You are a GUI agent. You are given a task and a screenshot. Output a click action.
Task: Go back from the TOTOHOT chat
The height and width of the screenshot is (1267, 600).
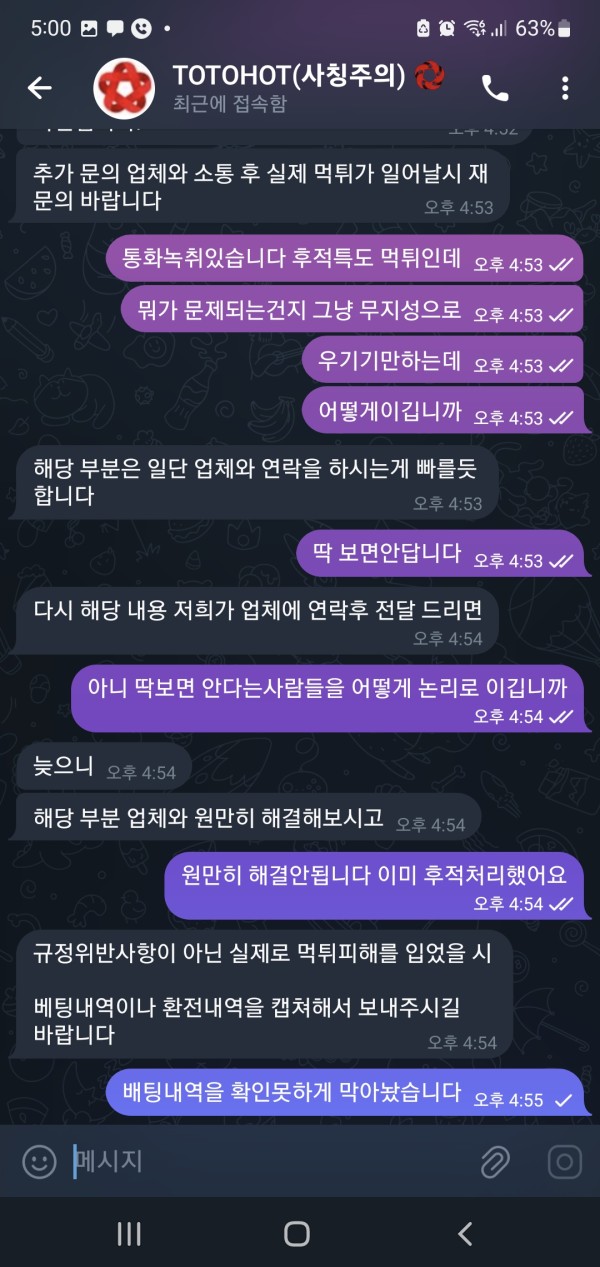pyautogui.click(x=39, y=88)
